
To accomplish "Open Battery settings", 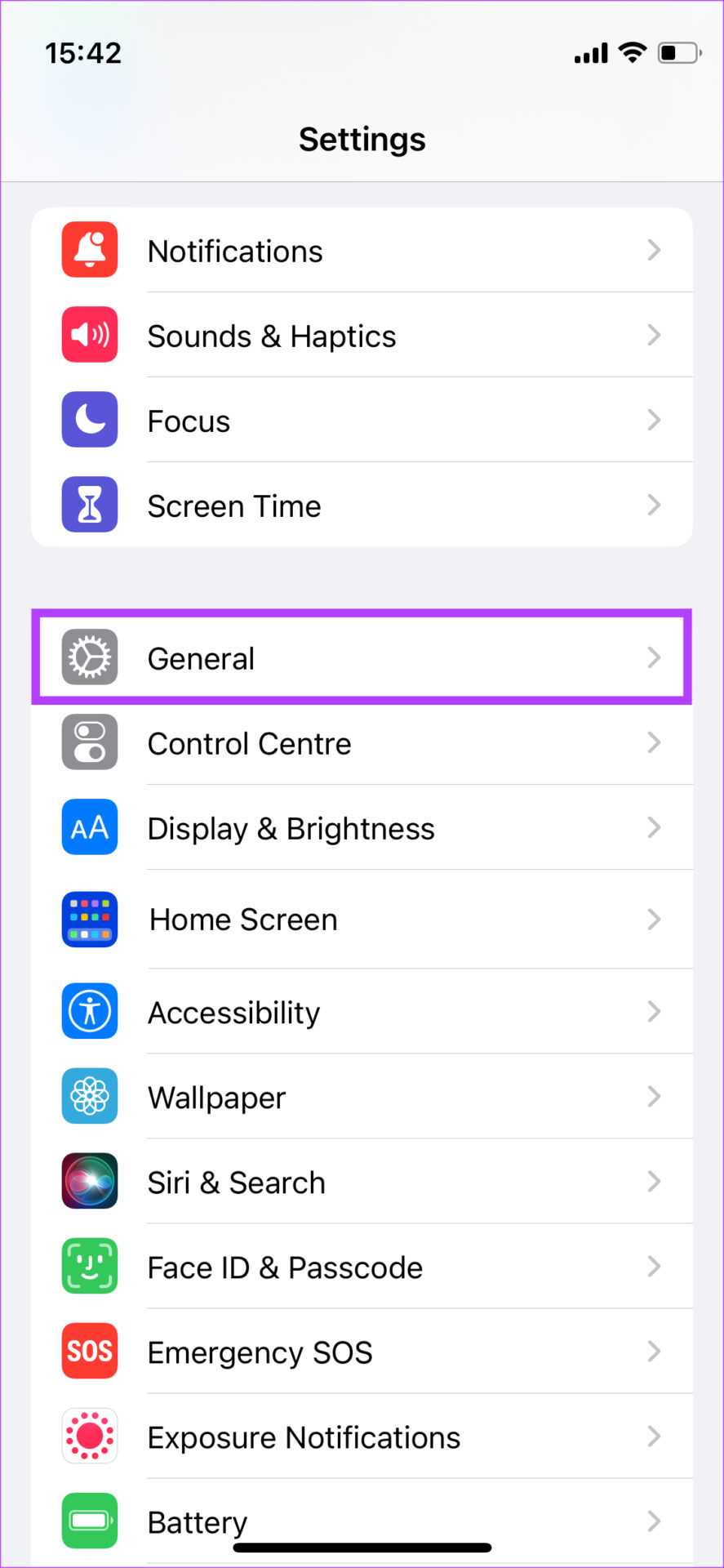I will click(x=362, y=1521).
